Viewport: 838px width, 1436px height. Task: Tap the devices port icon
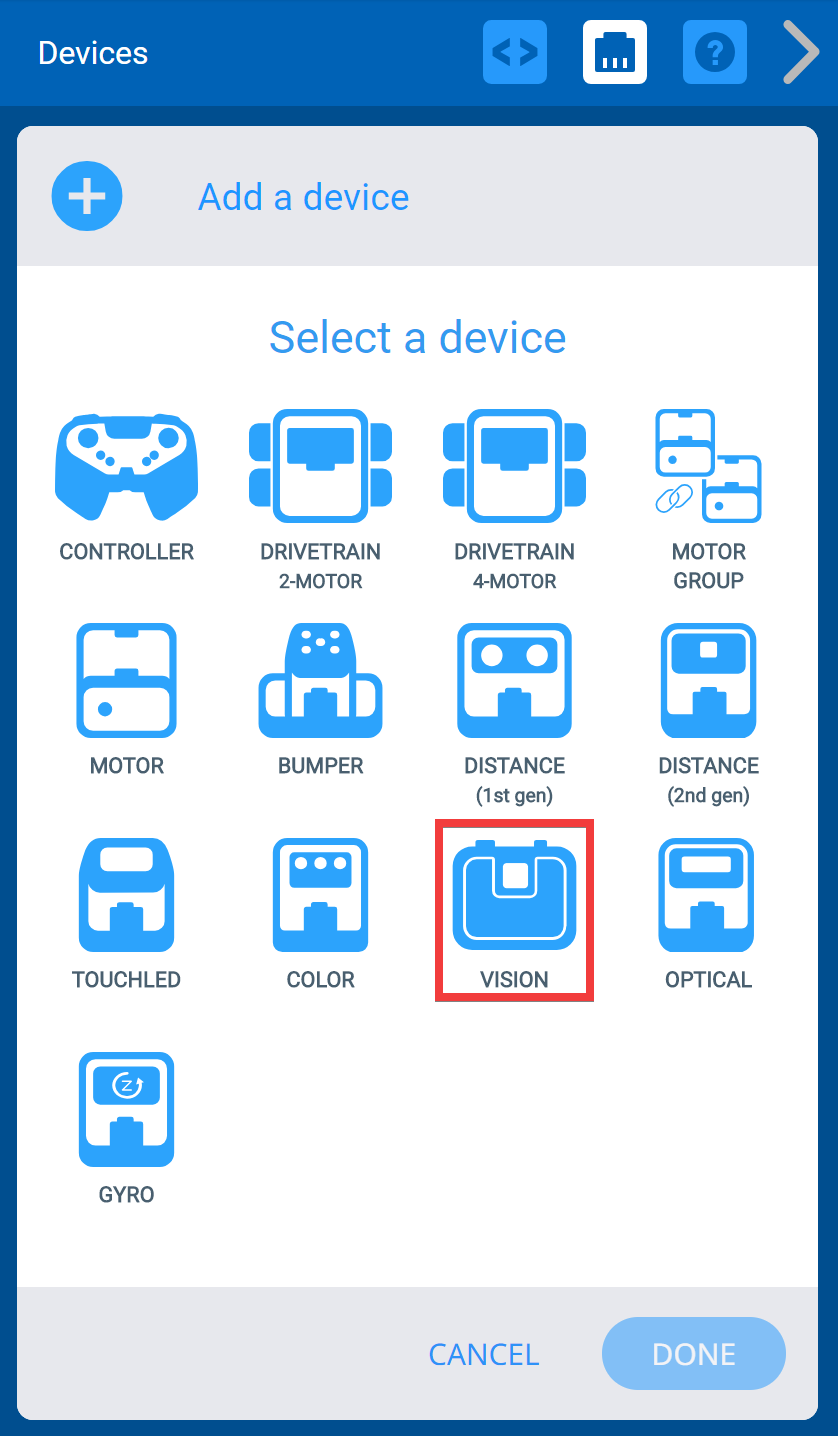pos(615,52)
